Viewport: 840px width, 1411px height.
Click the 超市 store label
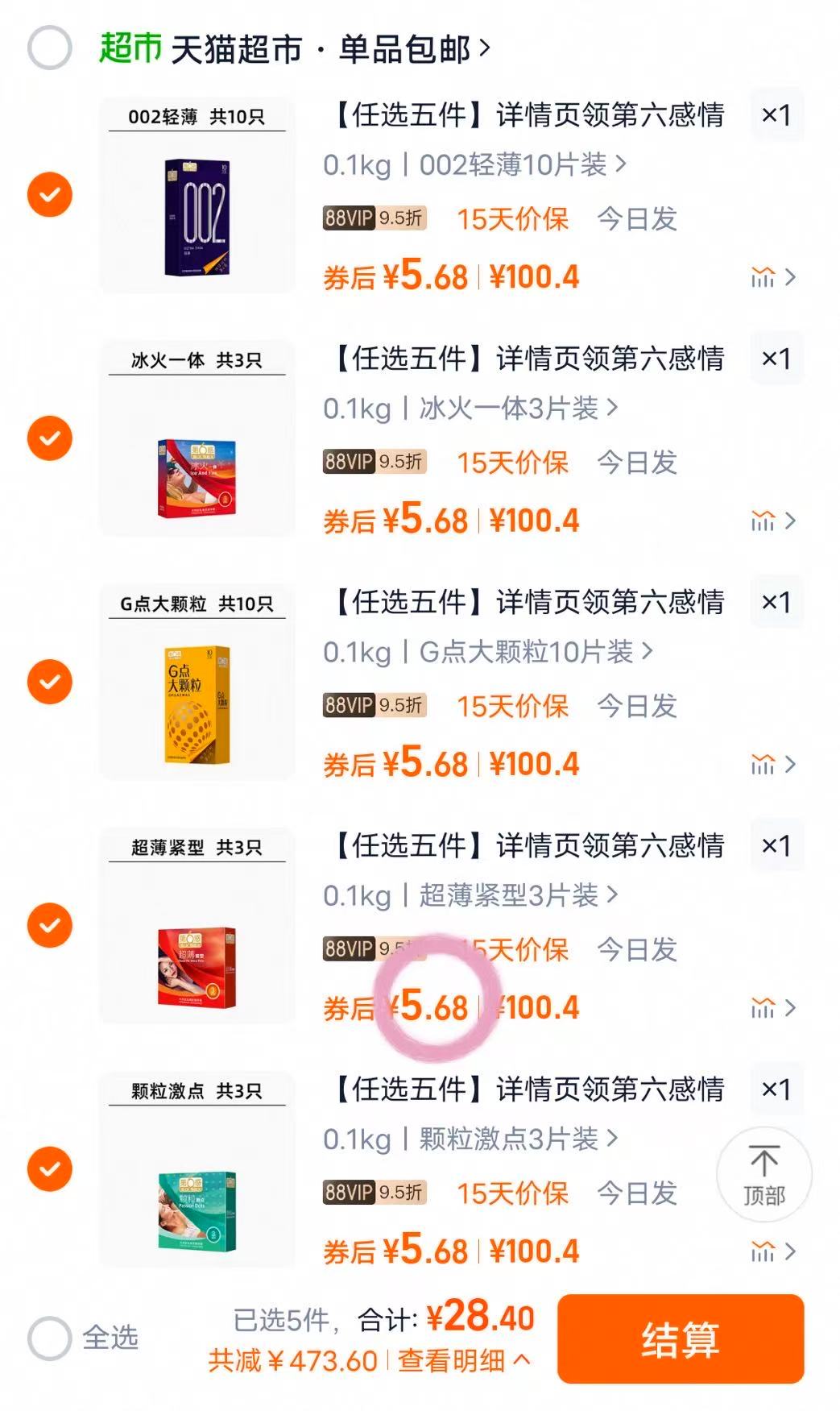128,47
